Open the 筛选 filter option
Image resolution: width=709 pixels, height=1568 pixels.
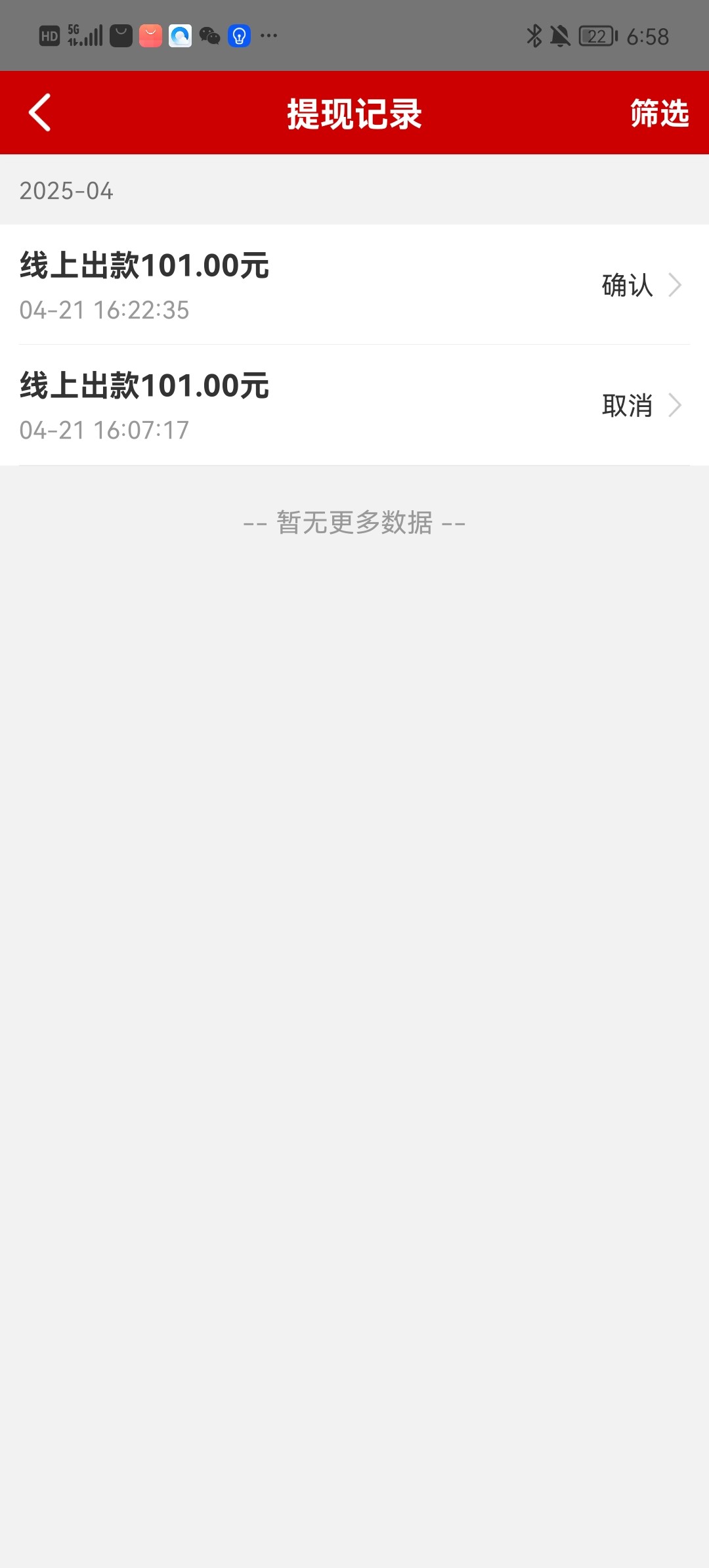(x=659, y=113)
